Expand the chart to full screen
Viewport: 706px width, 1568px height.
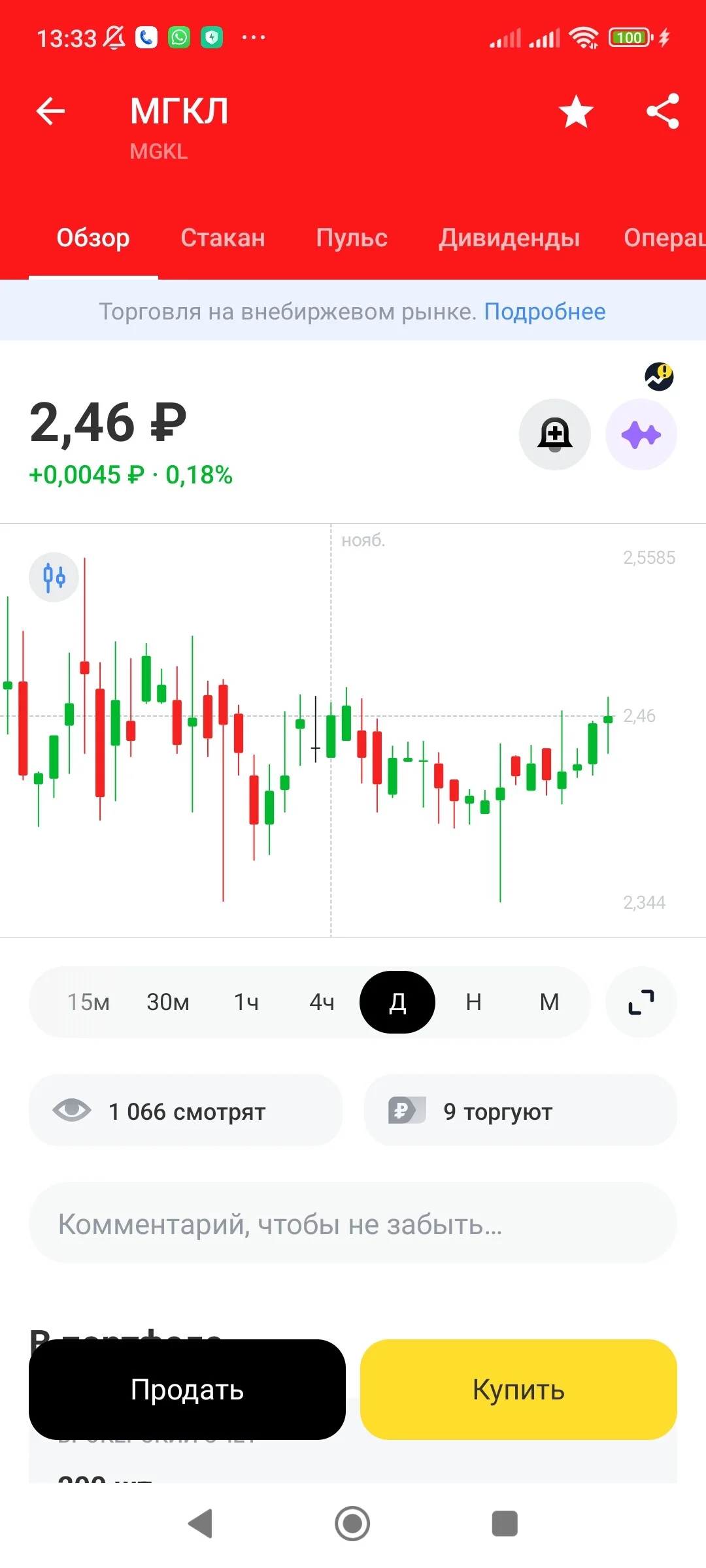[x=641, y=1002]
